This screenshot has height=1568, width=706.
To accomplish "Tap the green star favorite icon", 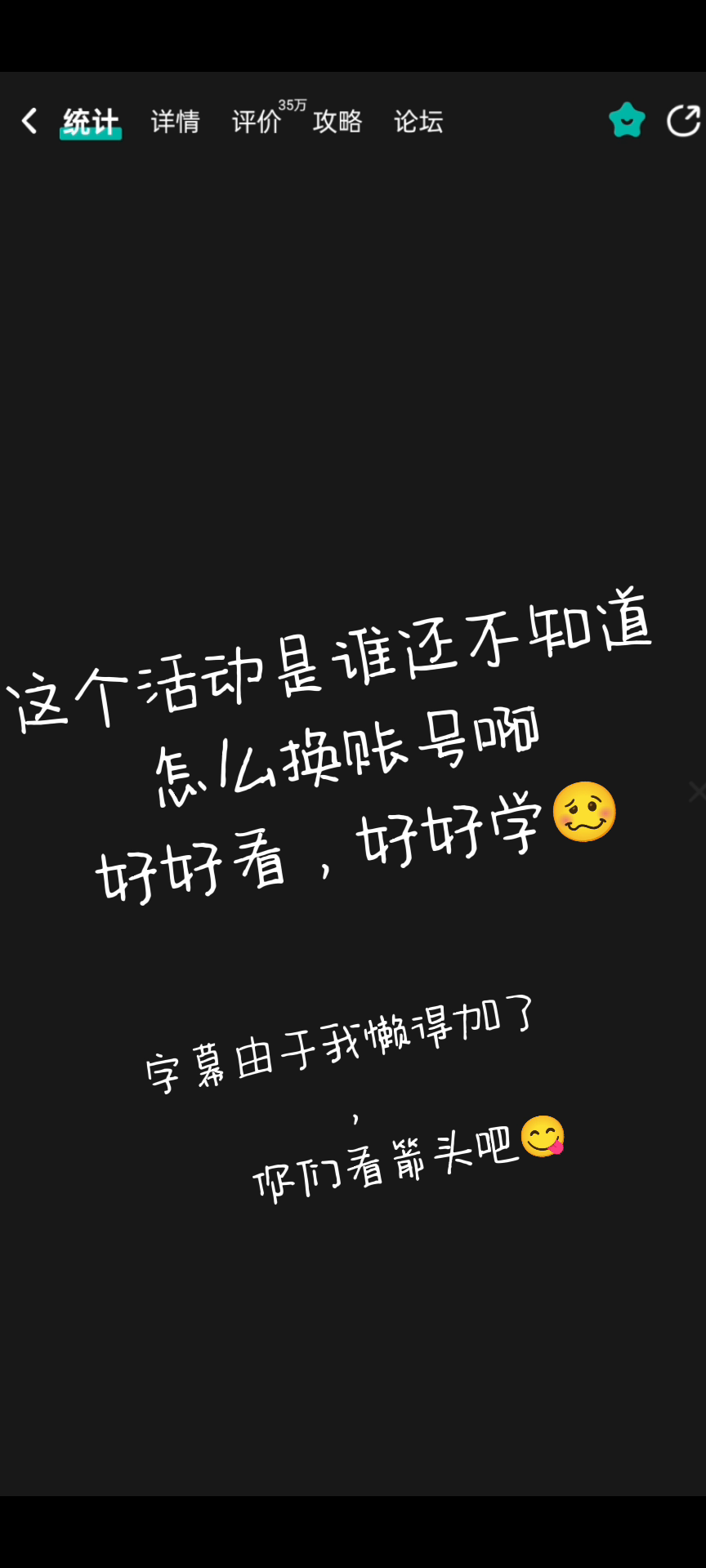I will click(x=627, y=120).
